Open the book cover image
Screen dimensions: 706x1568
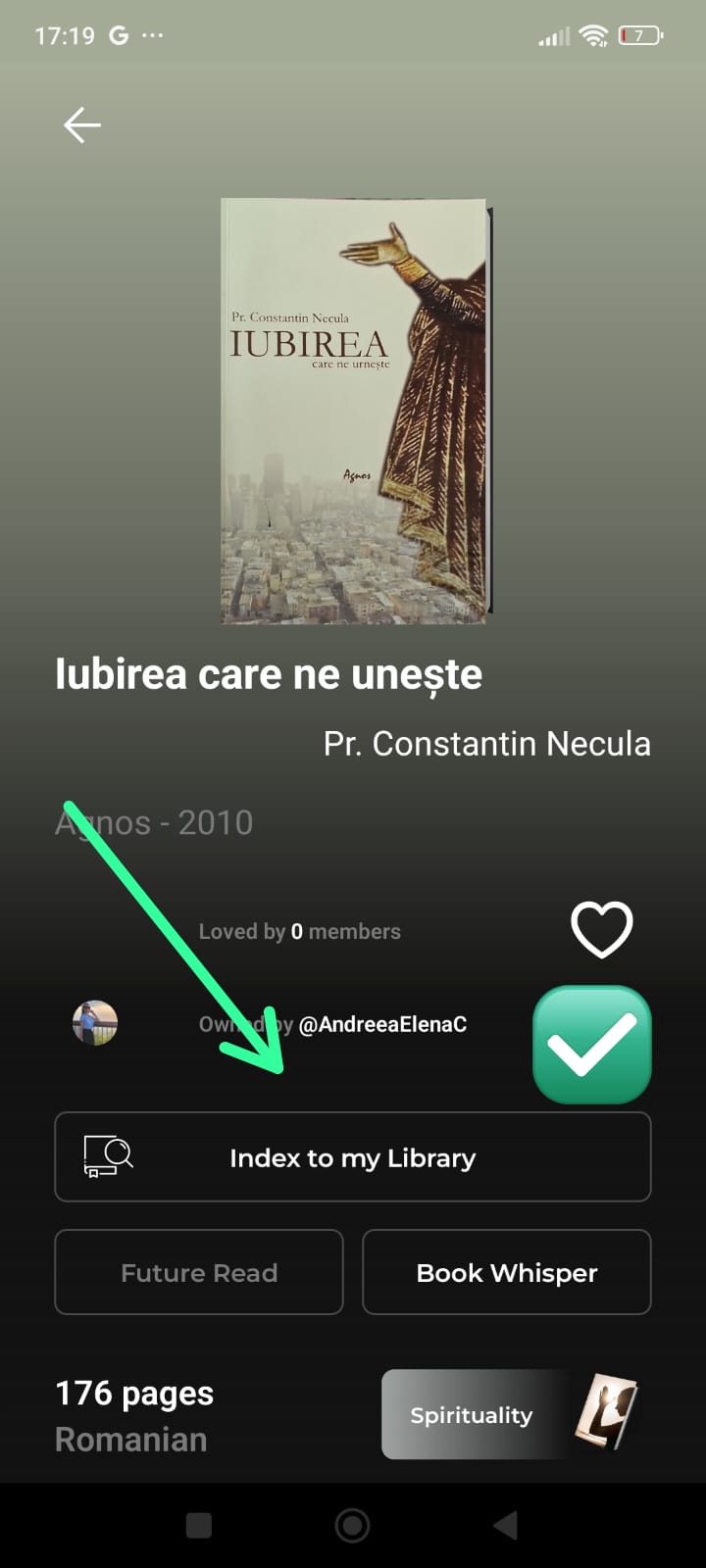(354, 411)
